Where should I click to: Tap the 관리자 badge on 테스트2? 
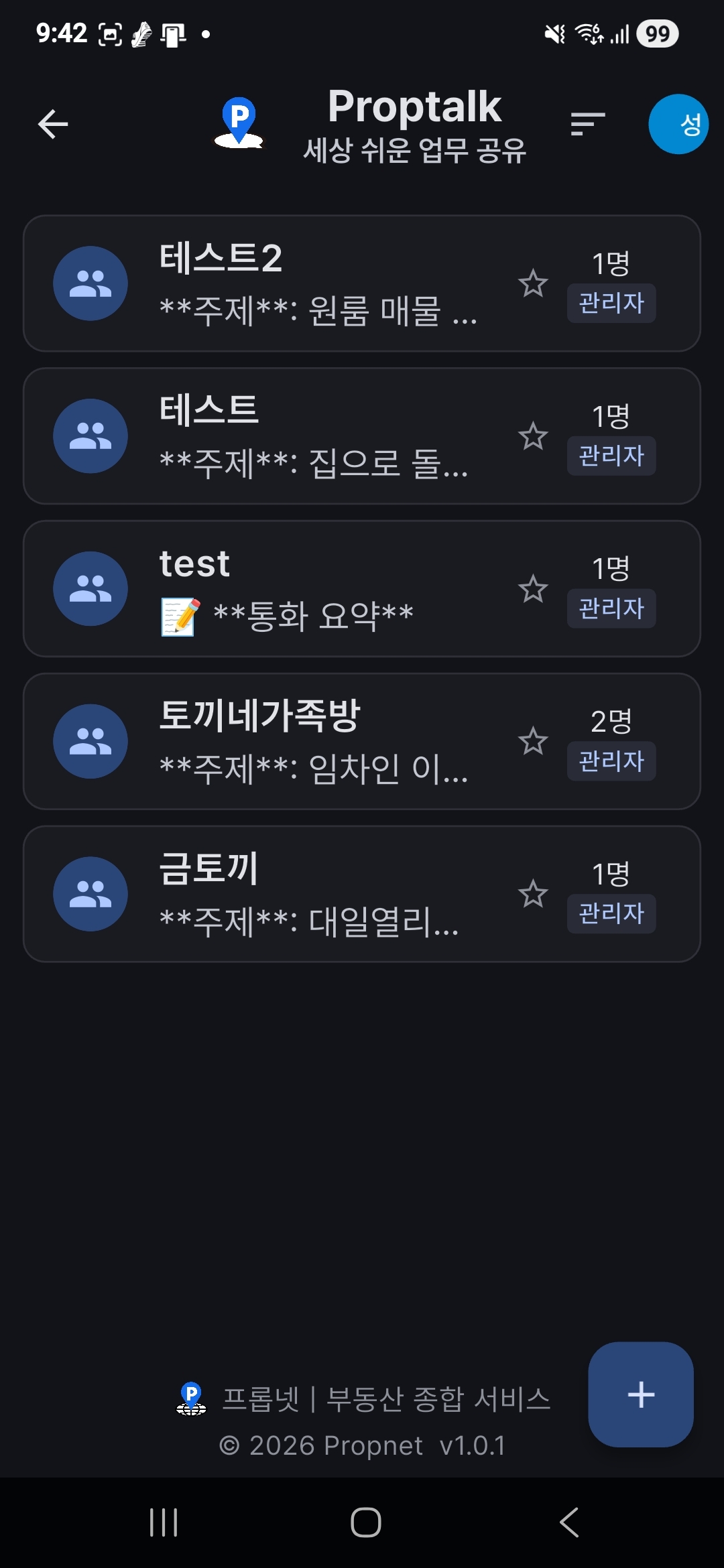pyautogui.click(x=611, y=303)
